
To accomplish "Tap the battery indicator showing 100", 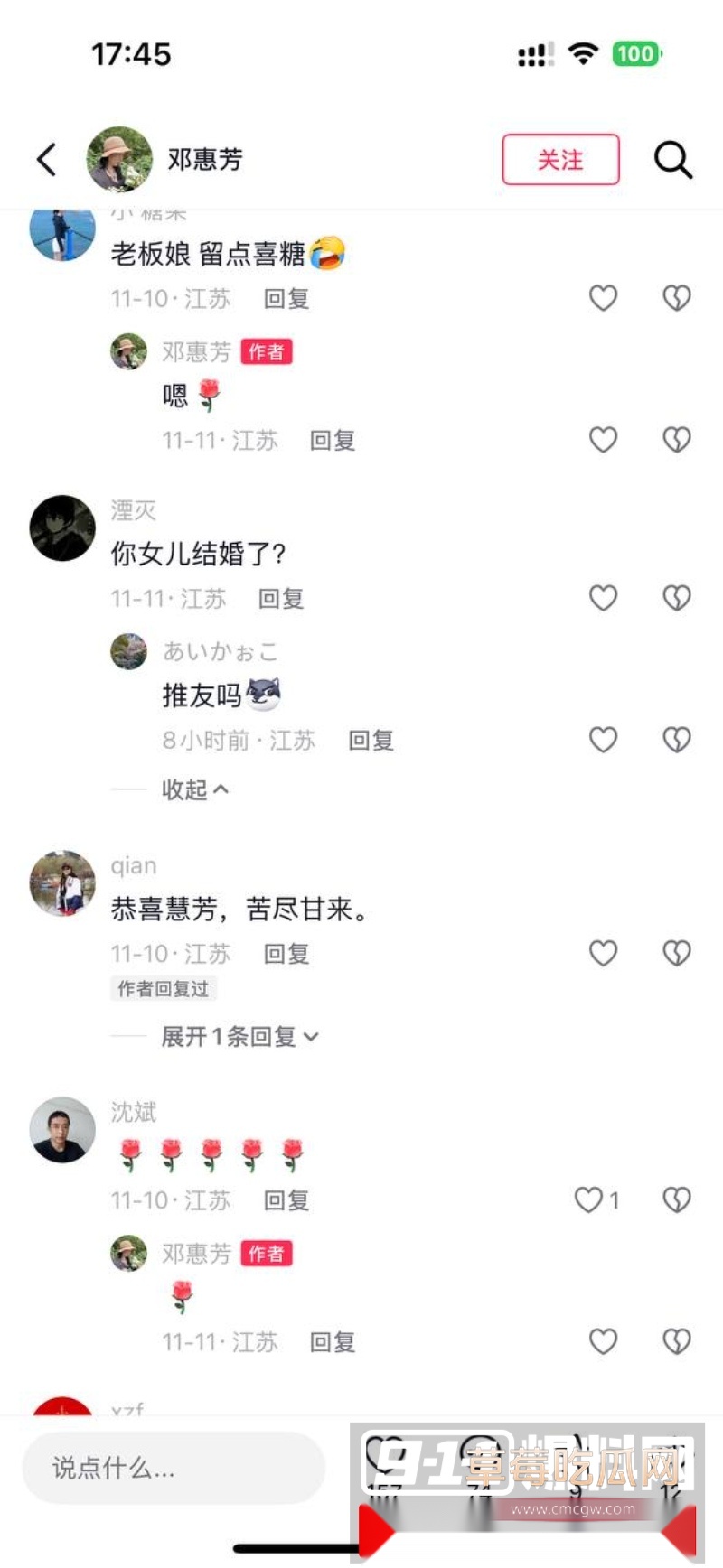I will pos(638,54).
